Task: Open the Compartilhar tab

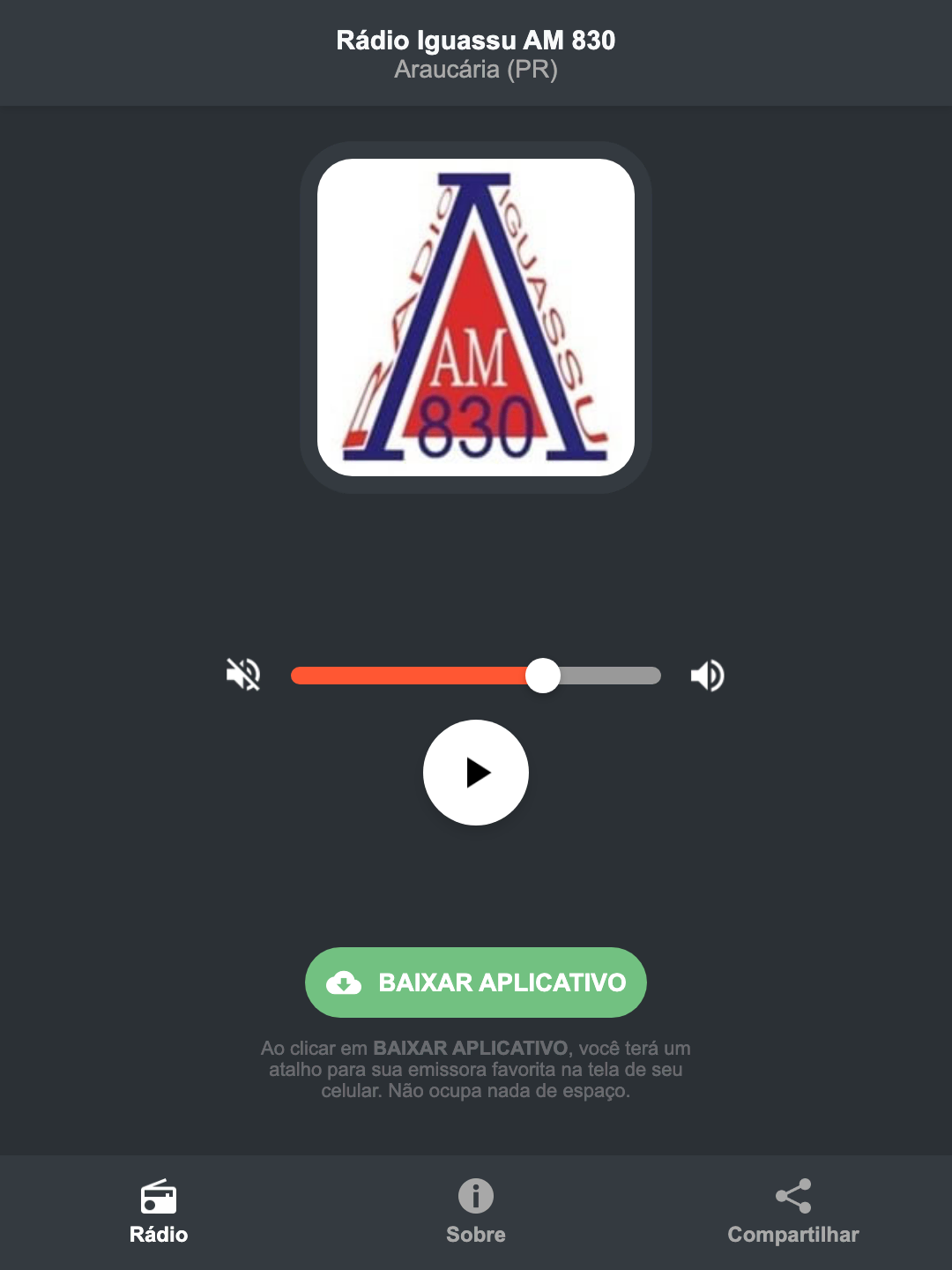Action: coord(793,1213)
